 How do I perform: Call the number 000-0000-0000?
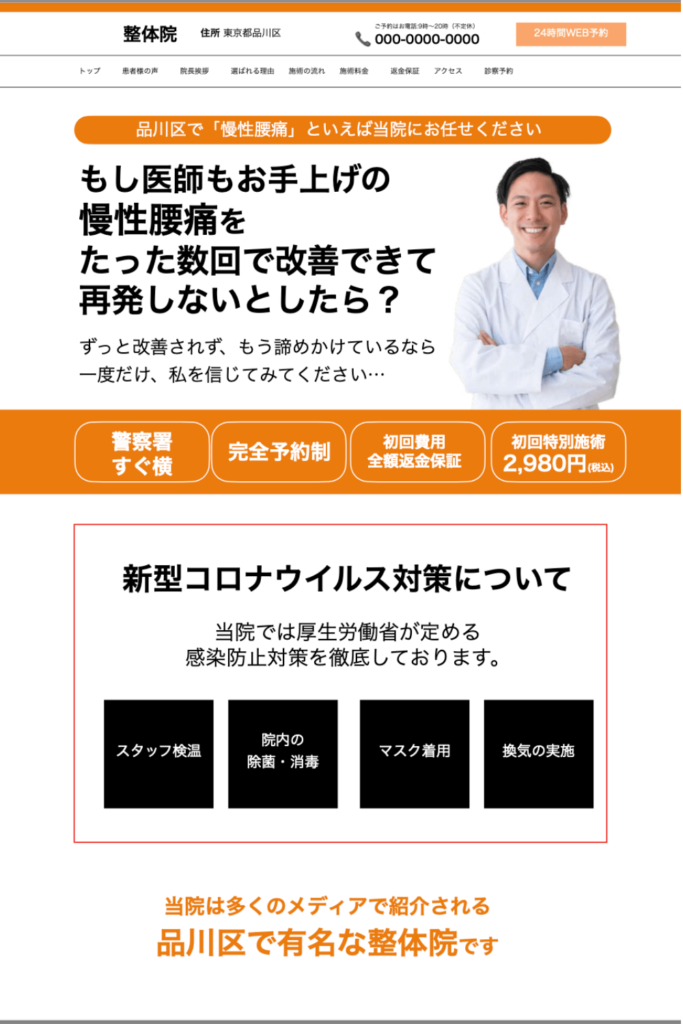[426, 40]
